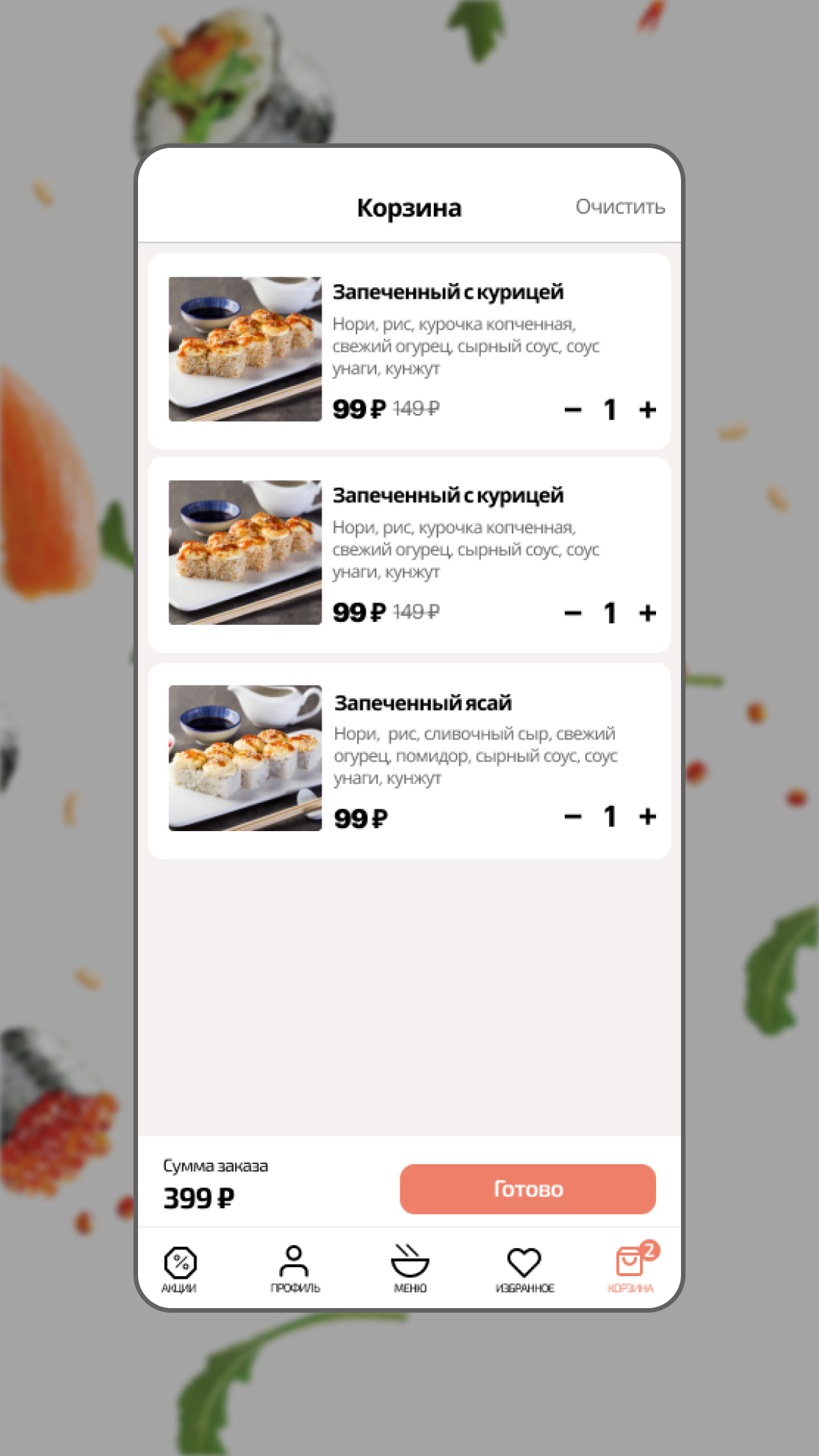
Task: Clear the cart with Очистить
Action: pyautogui.click(x=620, y=206)
